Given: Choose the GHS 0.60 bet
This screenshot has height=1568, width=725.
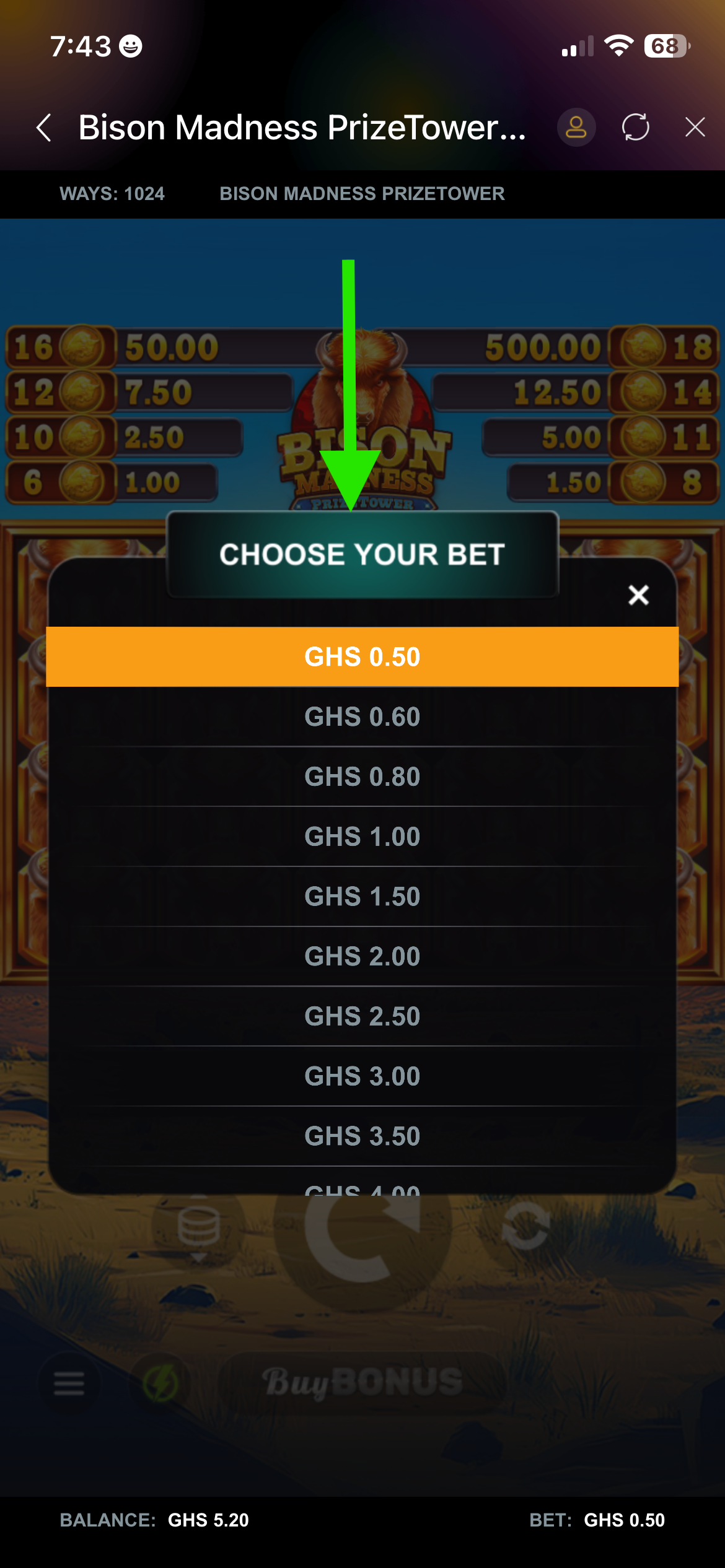Looking at the screenshot, I should point(362,717).
